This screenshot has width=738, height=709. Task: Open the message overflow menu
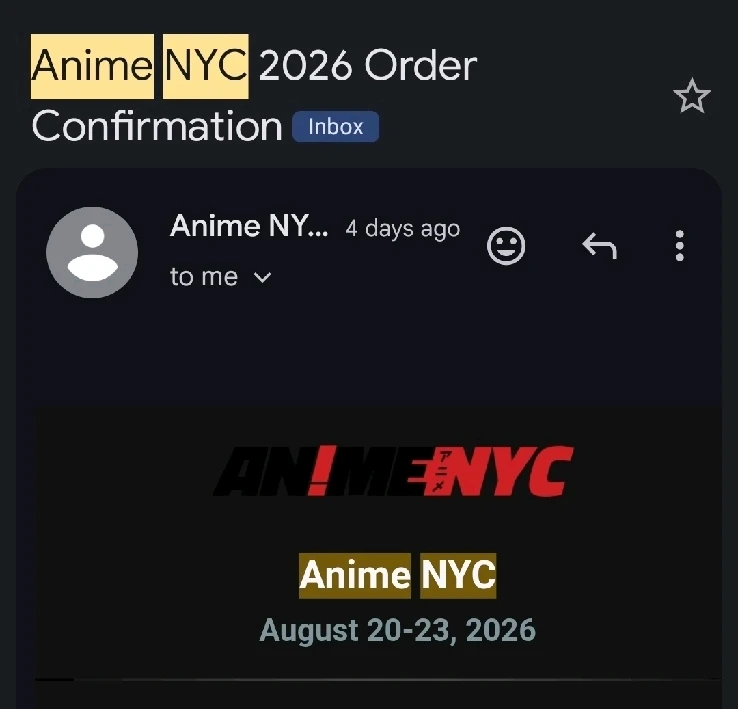(x=680, y=245)
